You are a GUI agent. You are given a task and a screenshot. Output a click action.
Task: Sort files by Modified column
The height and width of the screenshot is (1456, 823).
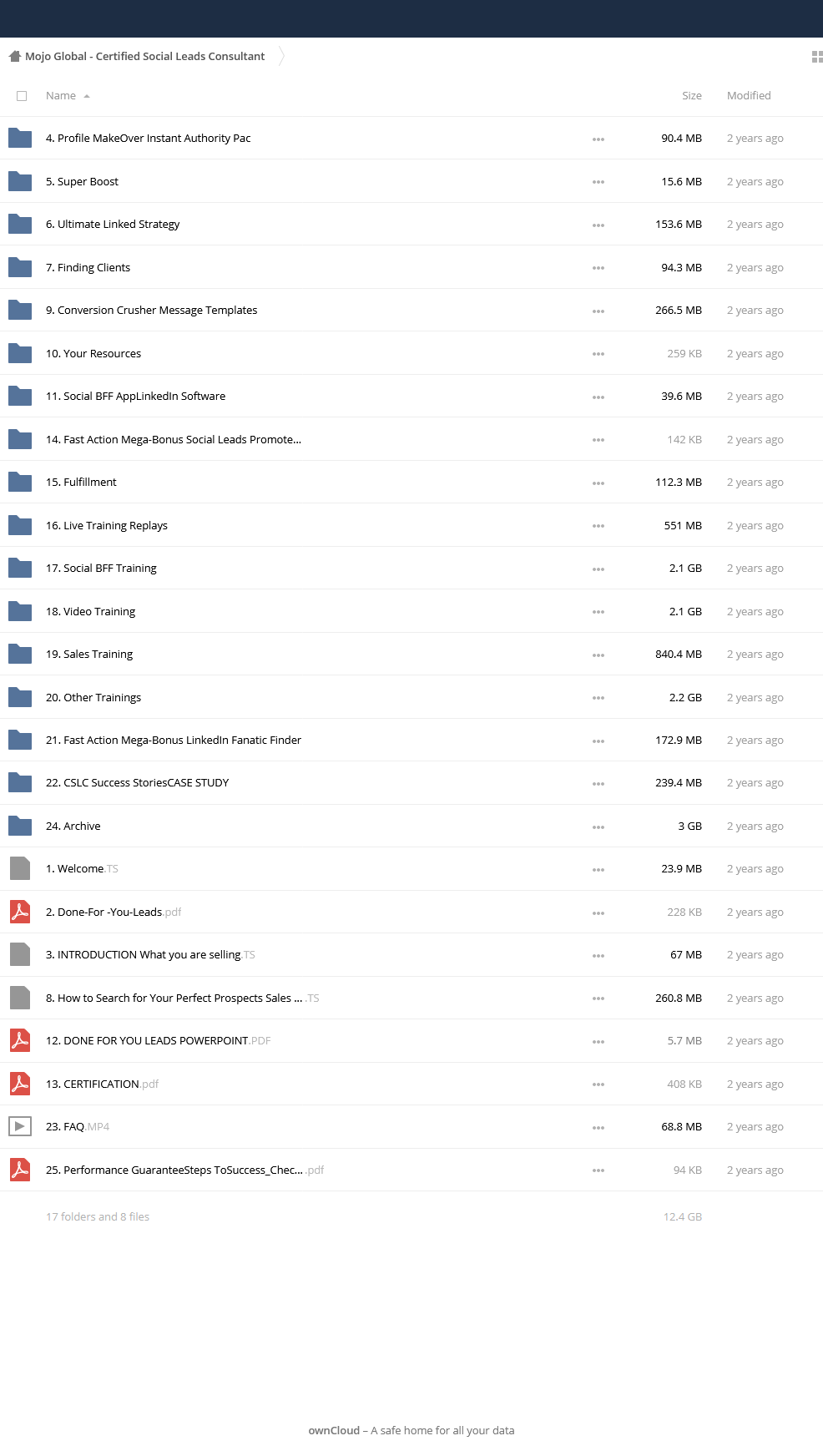[x=749, y=96]
